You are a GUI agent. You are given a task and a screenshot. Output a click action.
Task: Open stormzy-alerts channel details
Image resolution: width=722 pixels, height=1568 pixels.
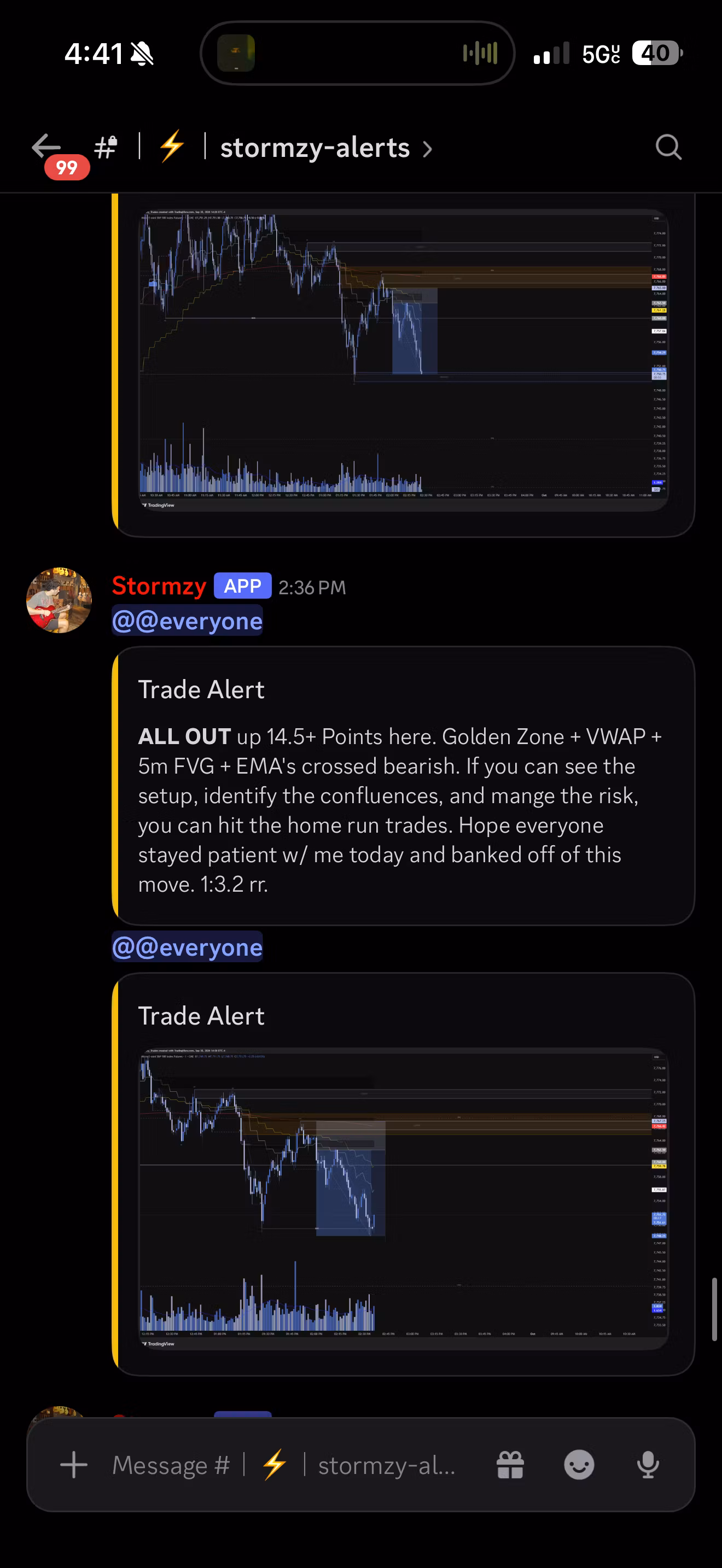(327, 148)
